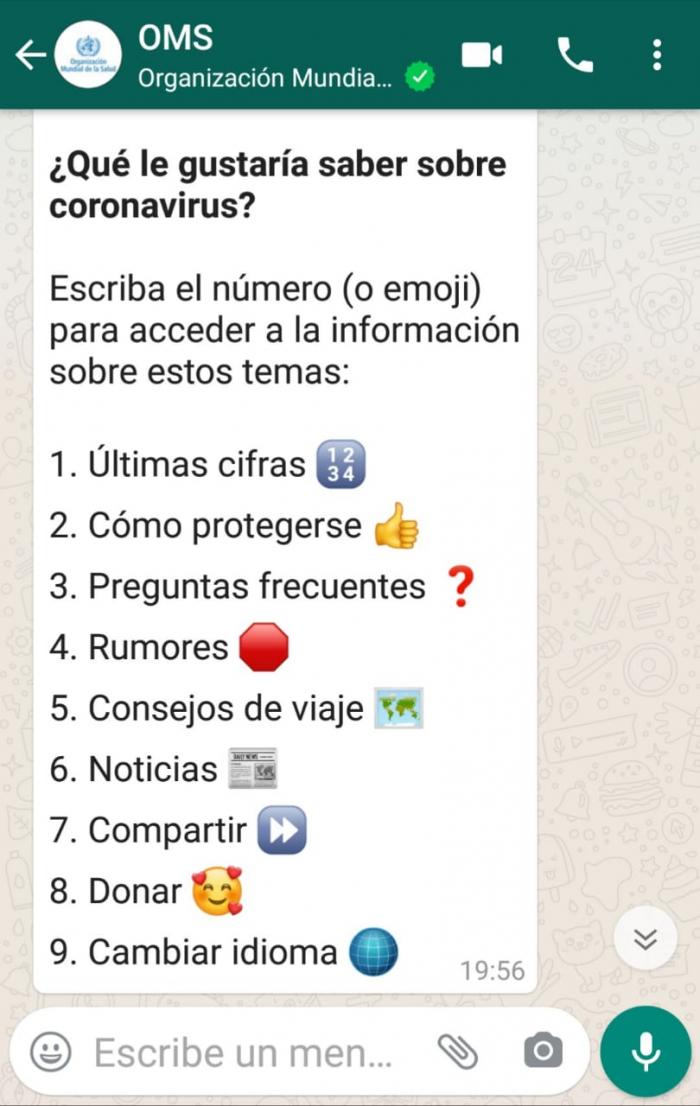Open the camera to send a photo

(x=543, y=1051)
